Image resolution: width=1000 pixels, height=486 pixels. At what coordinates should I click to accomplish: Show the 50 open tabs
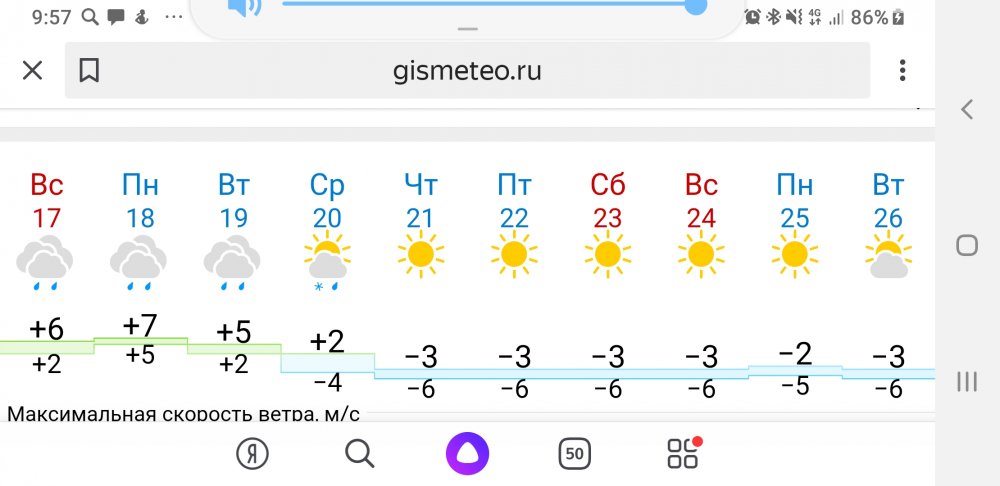pos(574,454)
